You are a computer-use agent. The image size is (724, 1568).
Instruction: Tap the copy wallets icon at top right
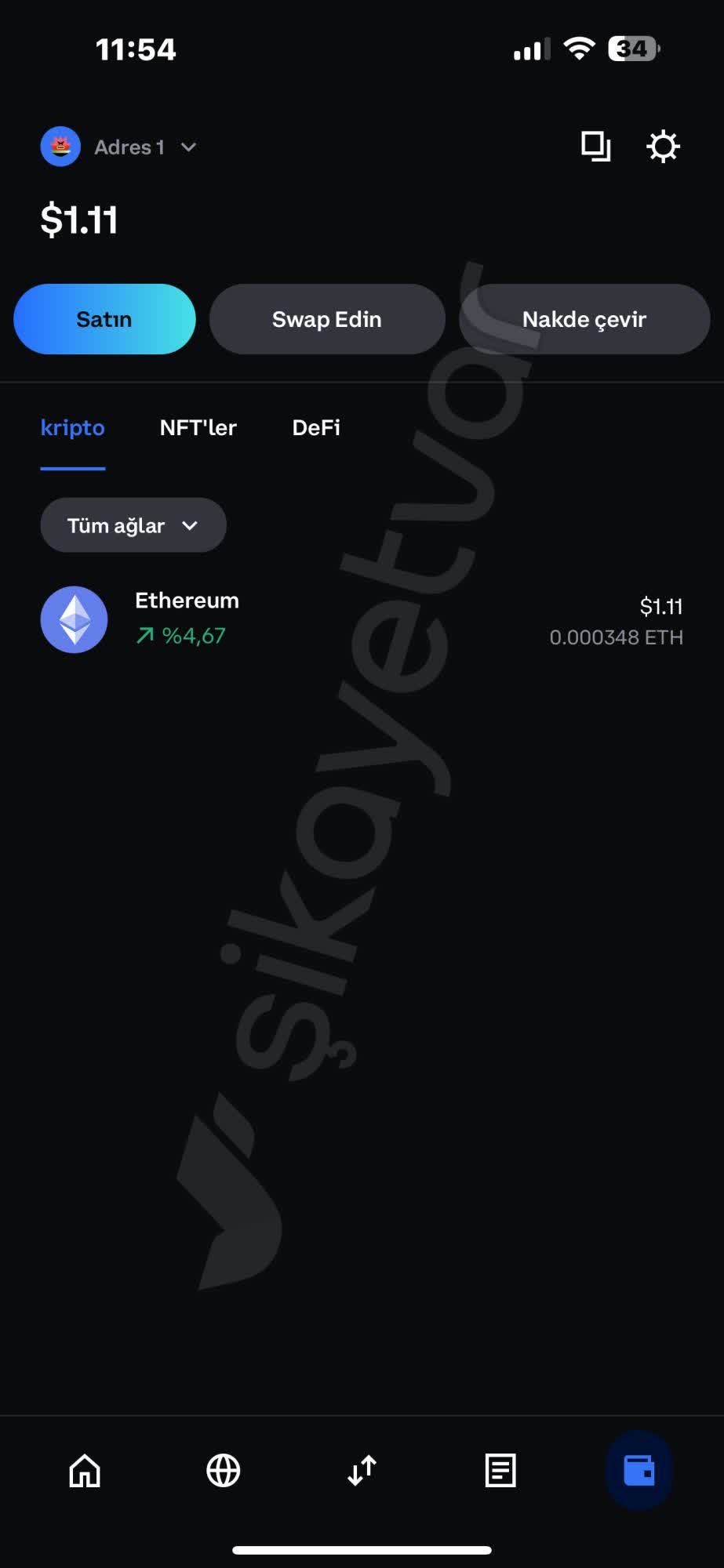[595, 146]
